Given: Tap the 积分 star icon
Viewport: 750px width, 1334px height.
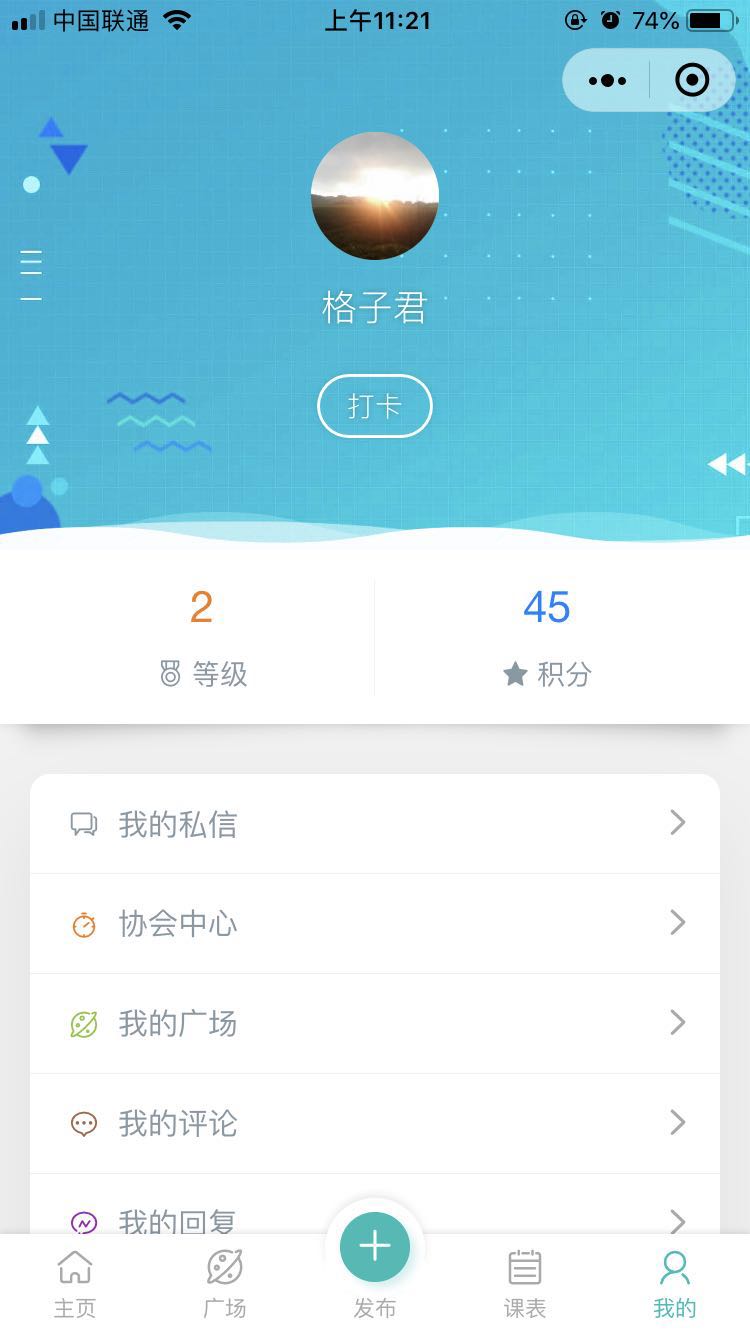Looking at the screenshot, I should 515,674.
